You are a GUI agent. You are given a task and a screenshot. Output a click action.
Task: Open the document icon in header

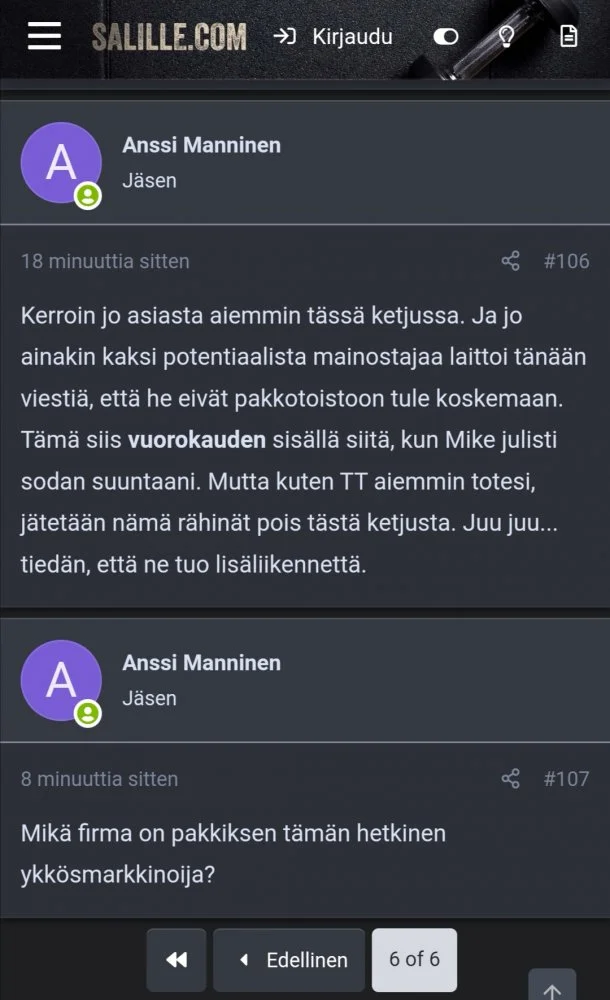click(568, 37)
